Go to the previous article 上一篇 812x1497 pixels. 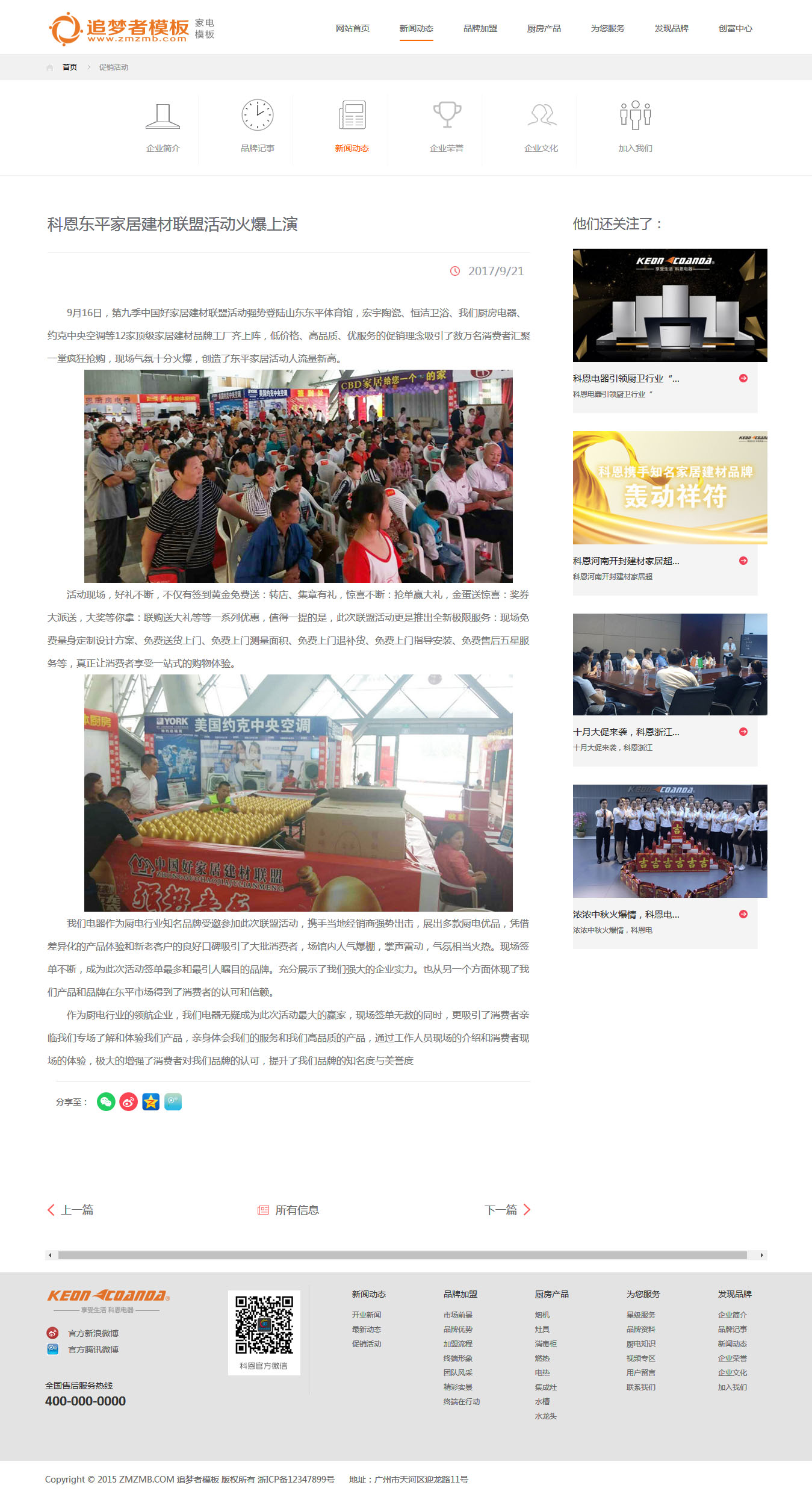(x=71, y=1210)
